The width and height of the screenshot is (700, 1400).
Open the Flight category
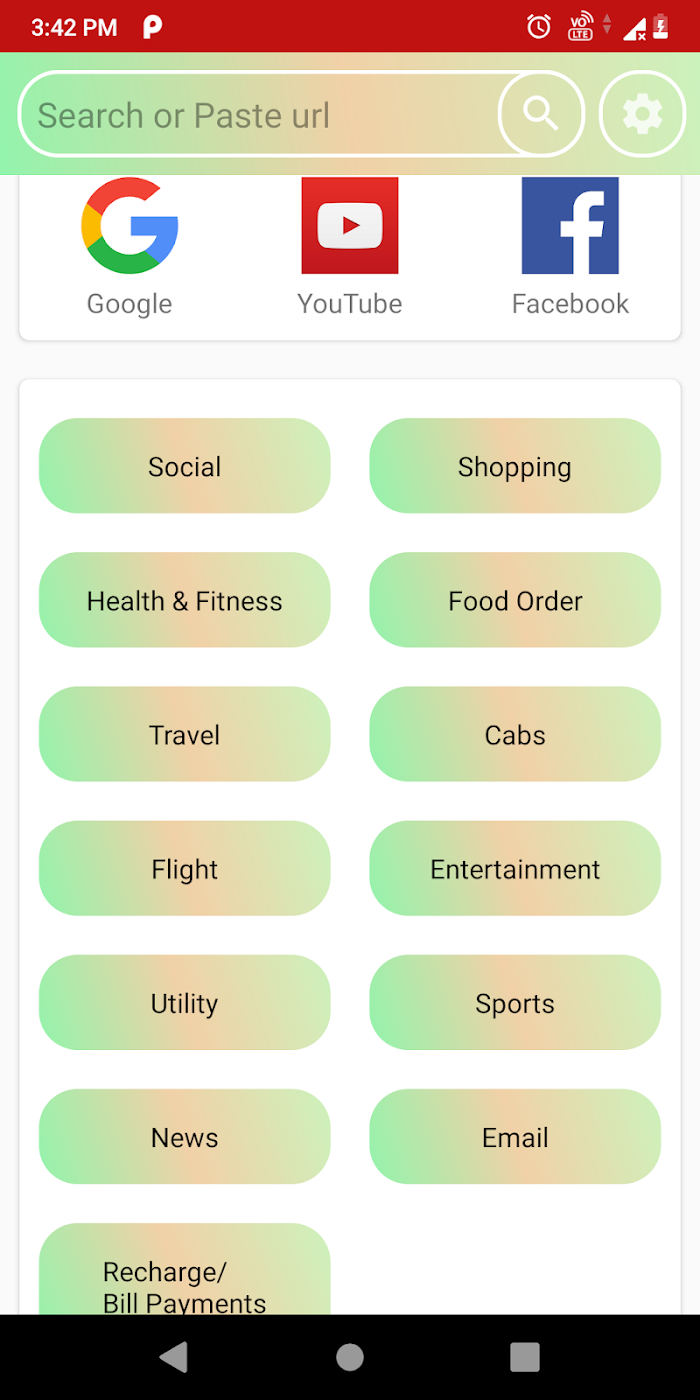coord(184,868)
